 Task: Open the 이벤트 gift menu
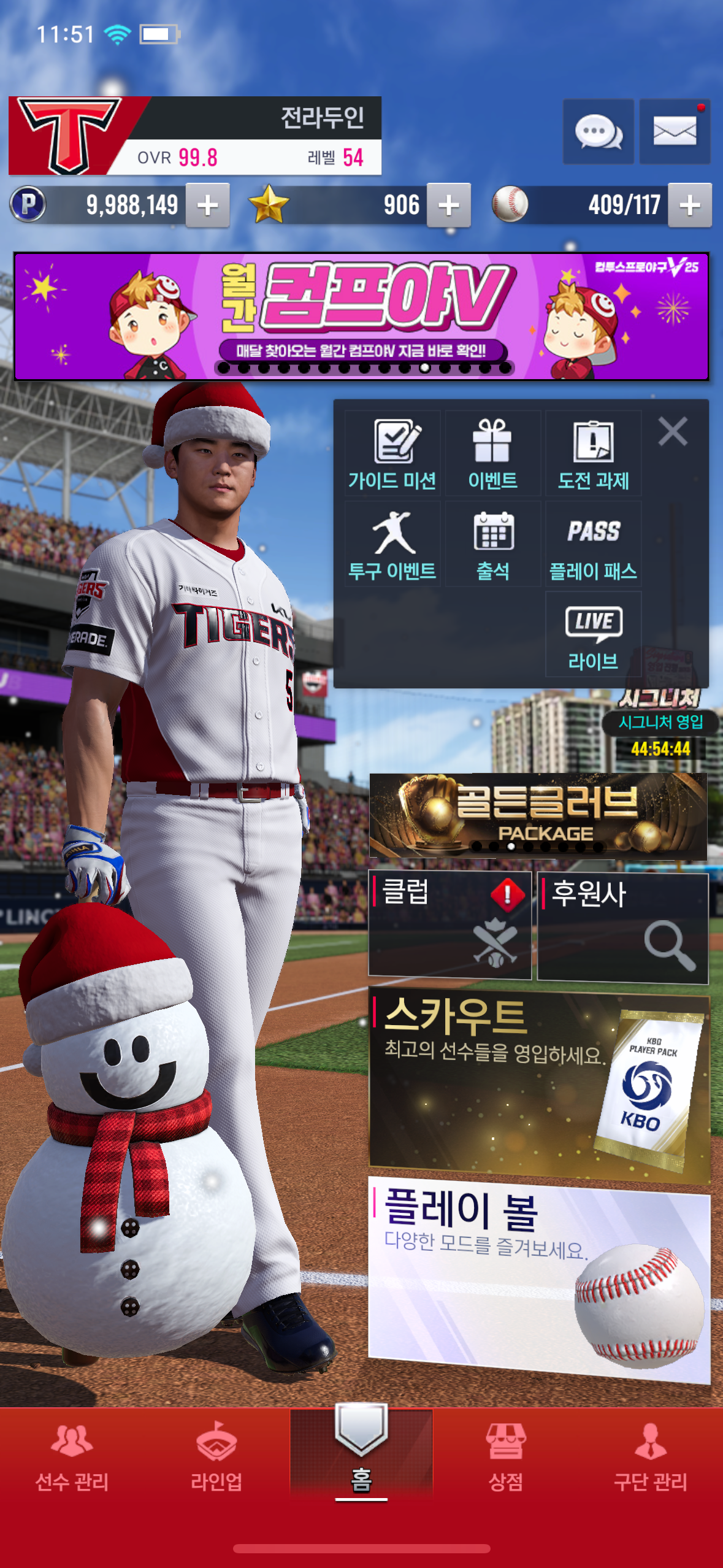492,454
